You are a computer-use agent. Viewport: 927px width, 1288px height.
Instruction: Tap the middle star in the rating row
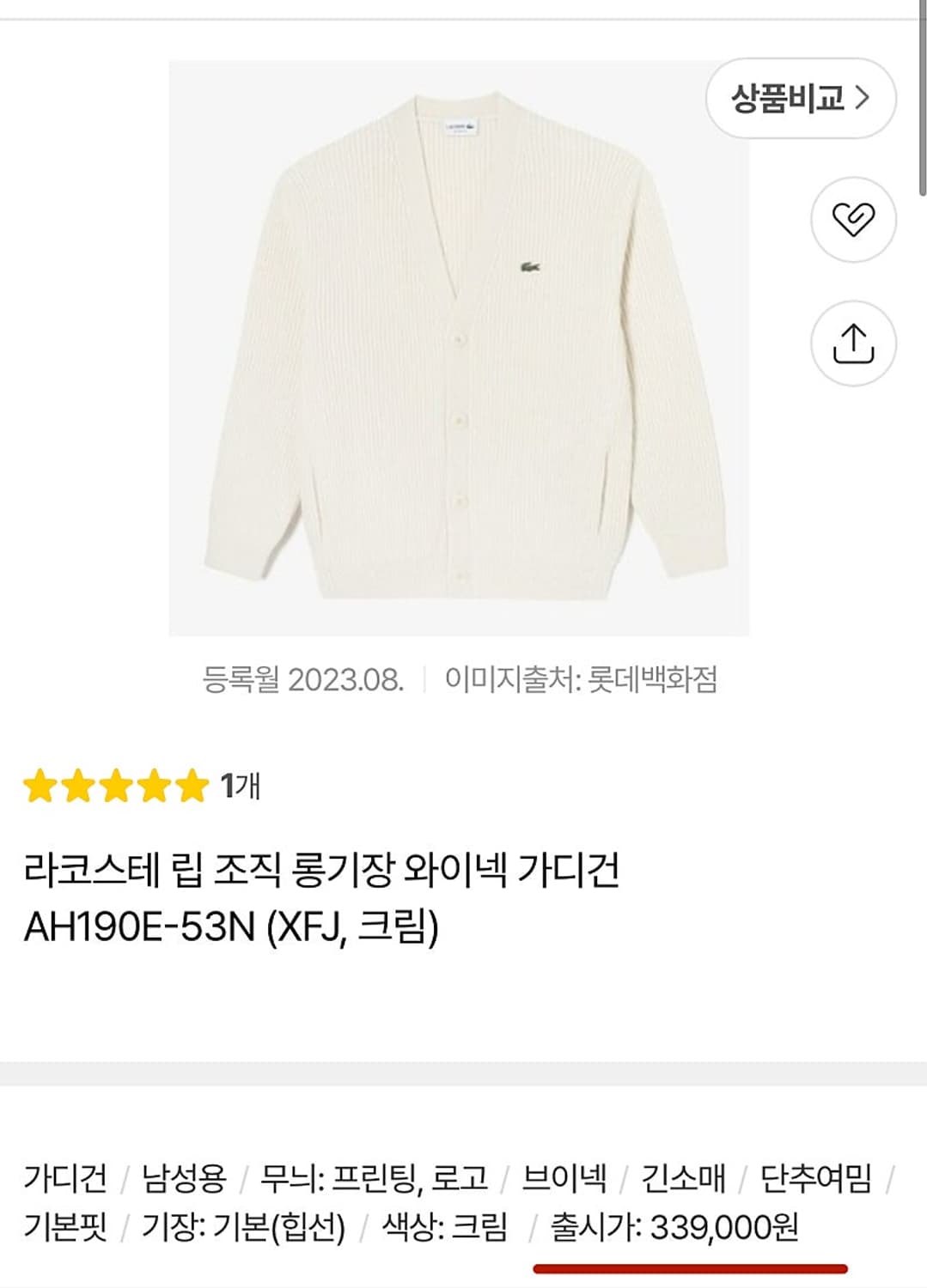pos(113,784)
